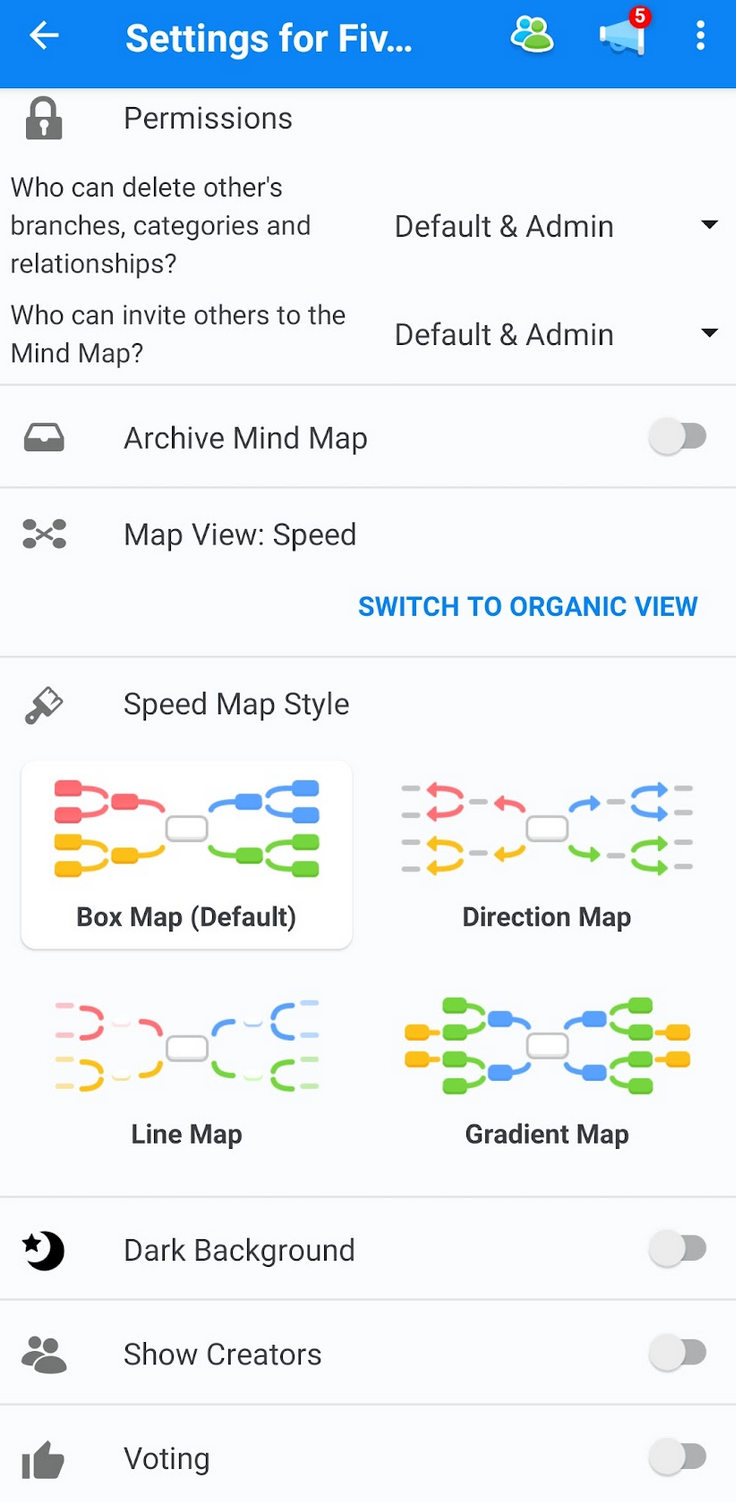Enable Dark Background
736x1502 pixels.
(679, 1249)
